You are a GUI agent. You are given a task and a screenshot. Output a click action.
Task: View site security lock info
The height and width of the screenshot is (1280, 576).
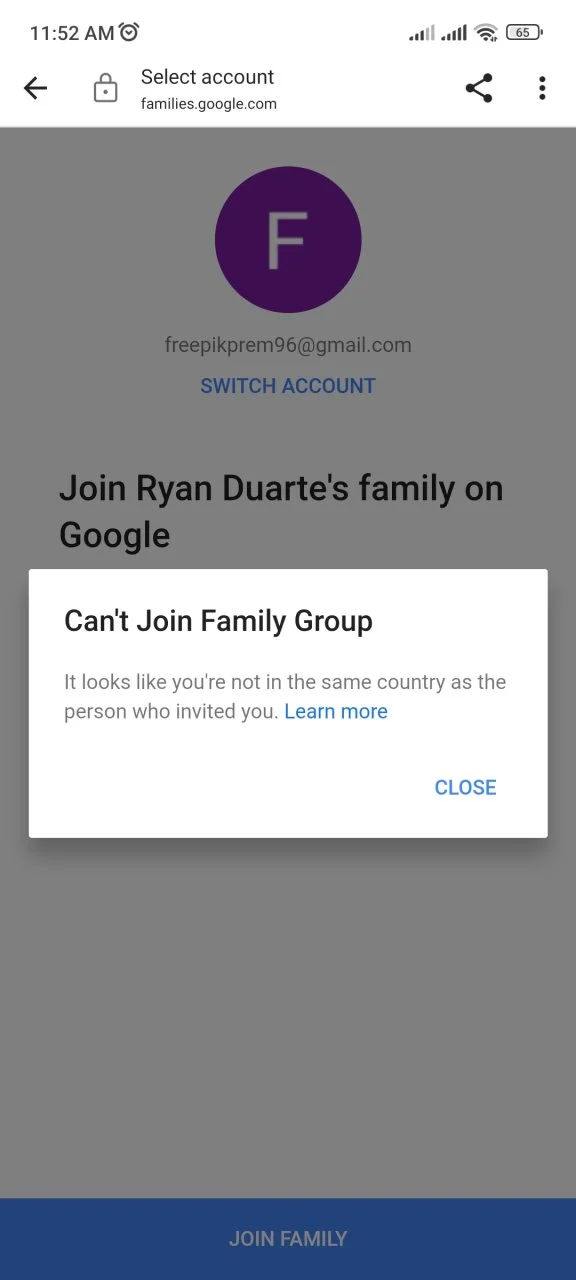pyautogui.click(x=105, y=89)
